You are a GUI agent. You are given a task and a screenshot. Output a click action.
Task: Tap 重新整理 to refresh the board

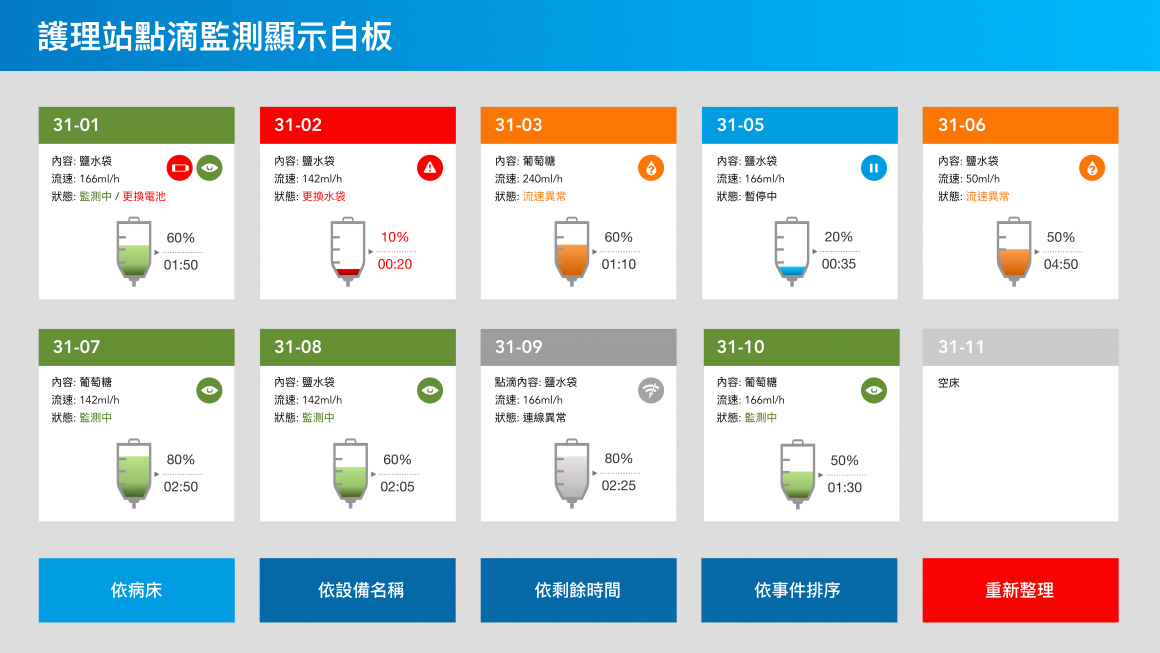(x=1020, y=590)
